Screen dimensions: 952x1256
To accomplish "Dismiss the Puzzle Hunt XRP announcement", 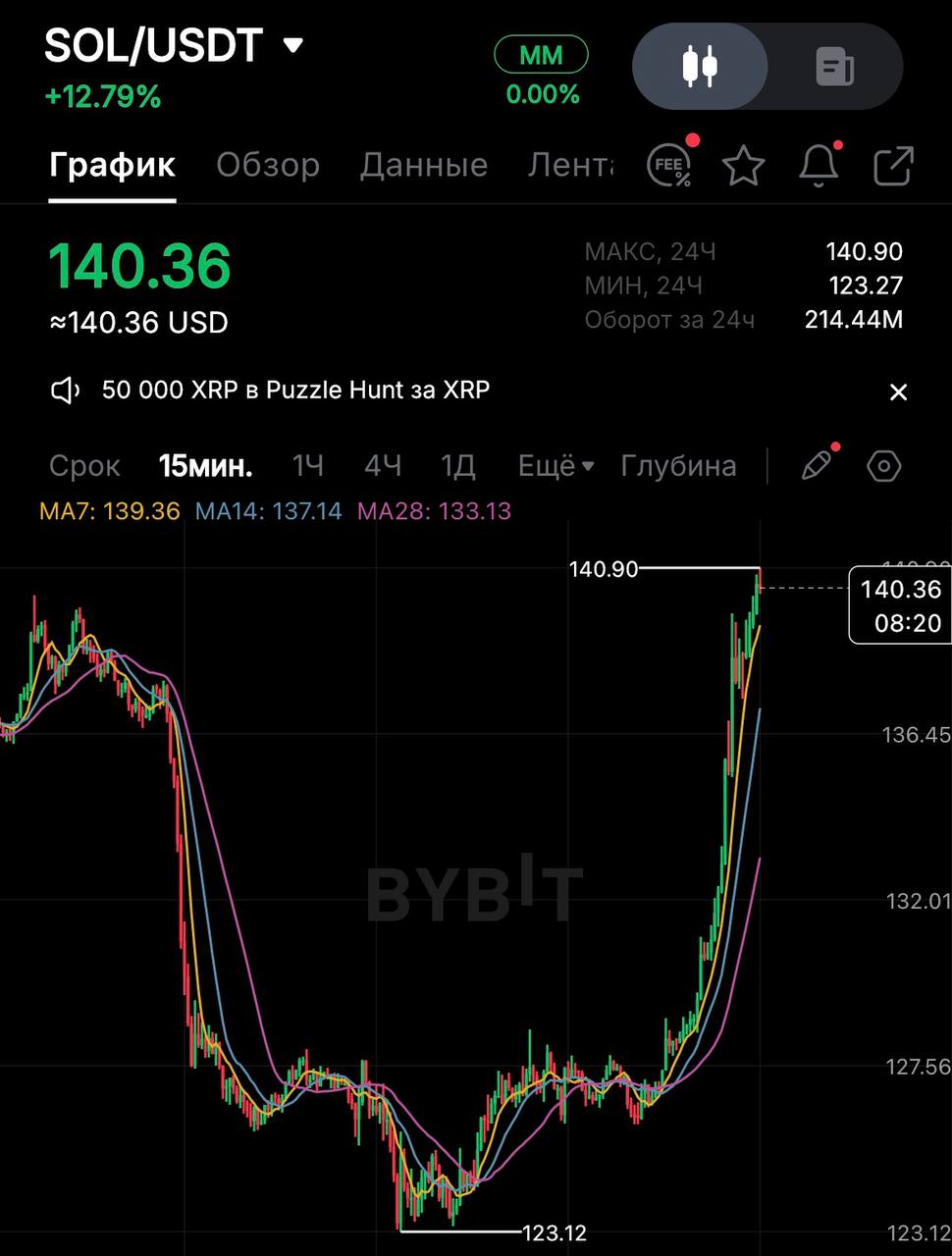I will coord(898,392).
